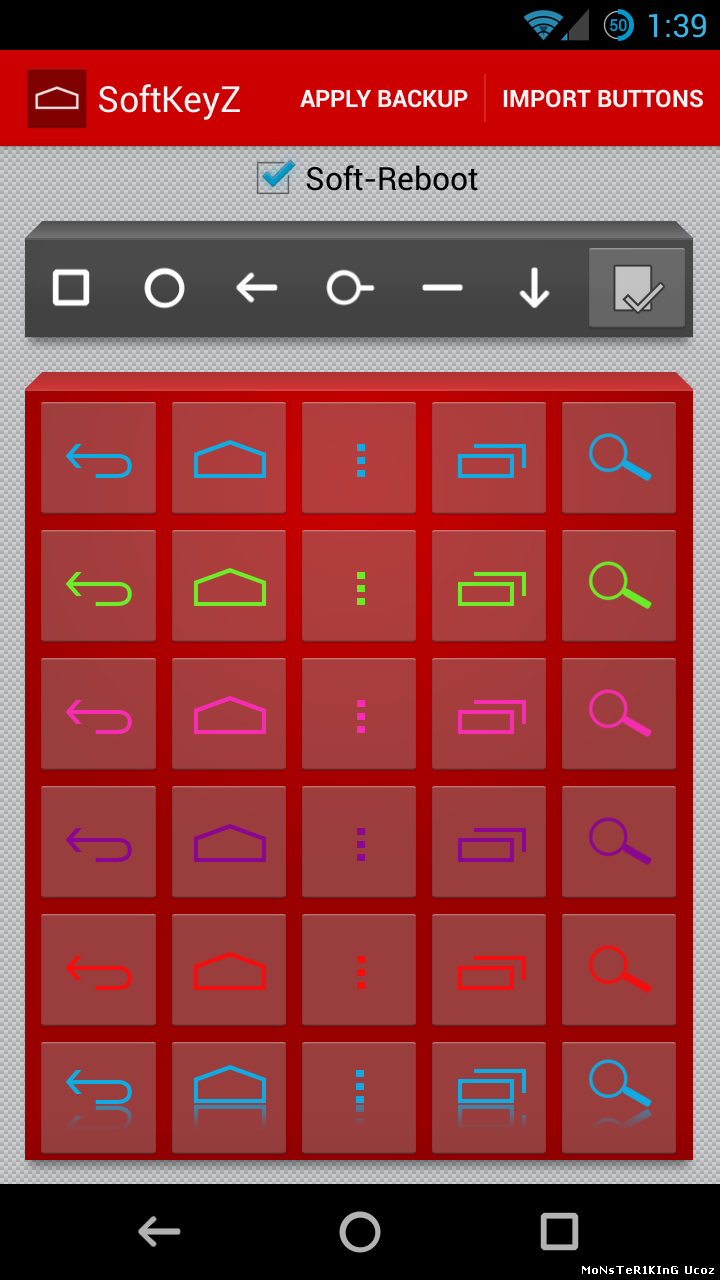The width and height of the screenshot is (720, 1280).
Task: Choose the red search magnifier tile
Action: click(x=619, y=970)
